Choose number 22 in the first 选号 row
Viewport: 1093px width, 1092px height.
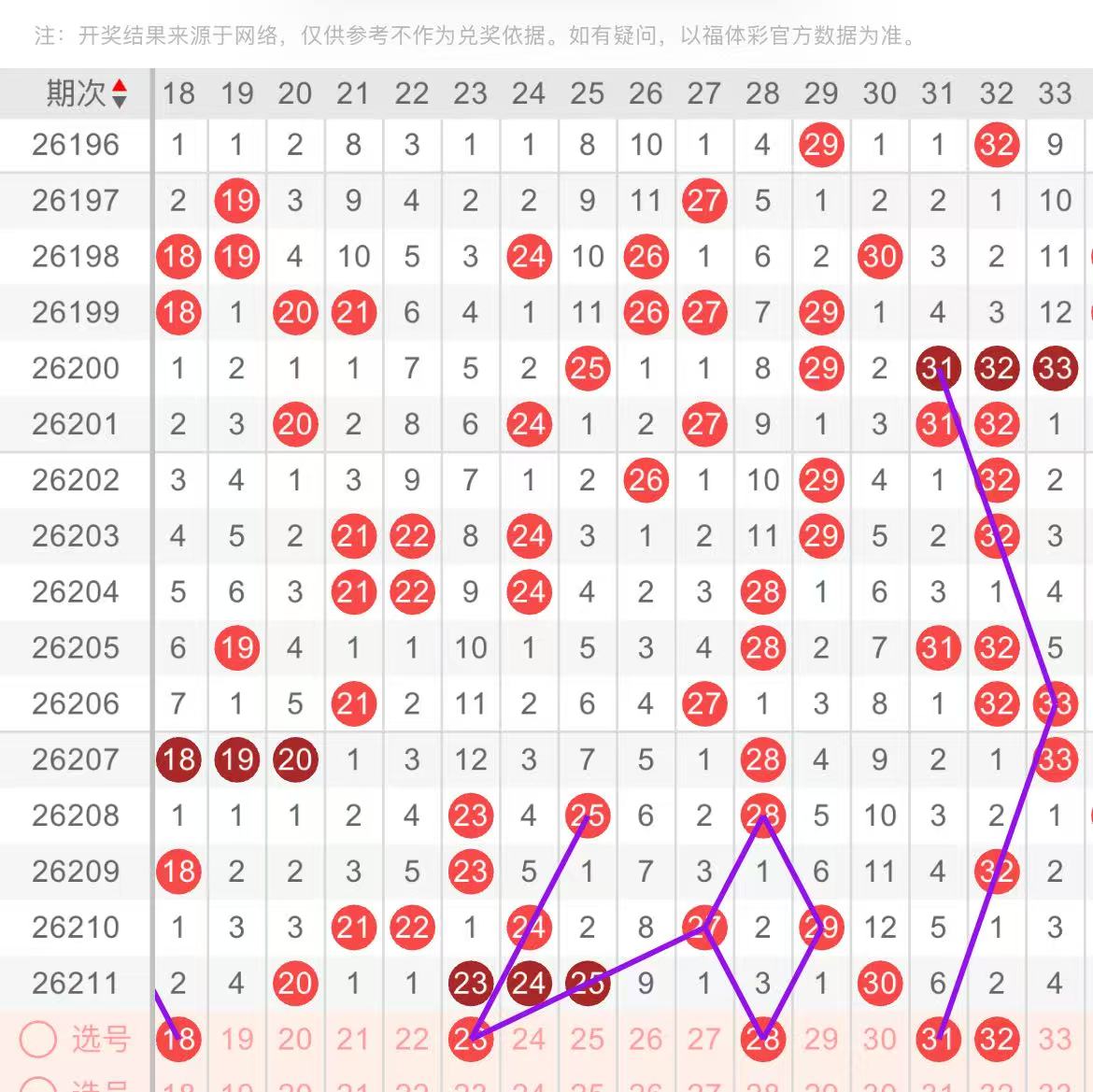point(412,1039)
